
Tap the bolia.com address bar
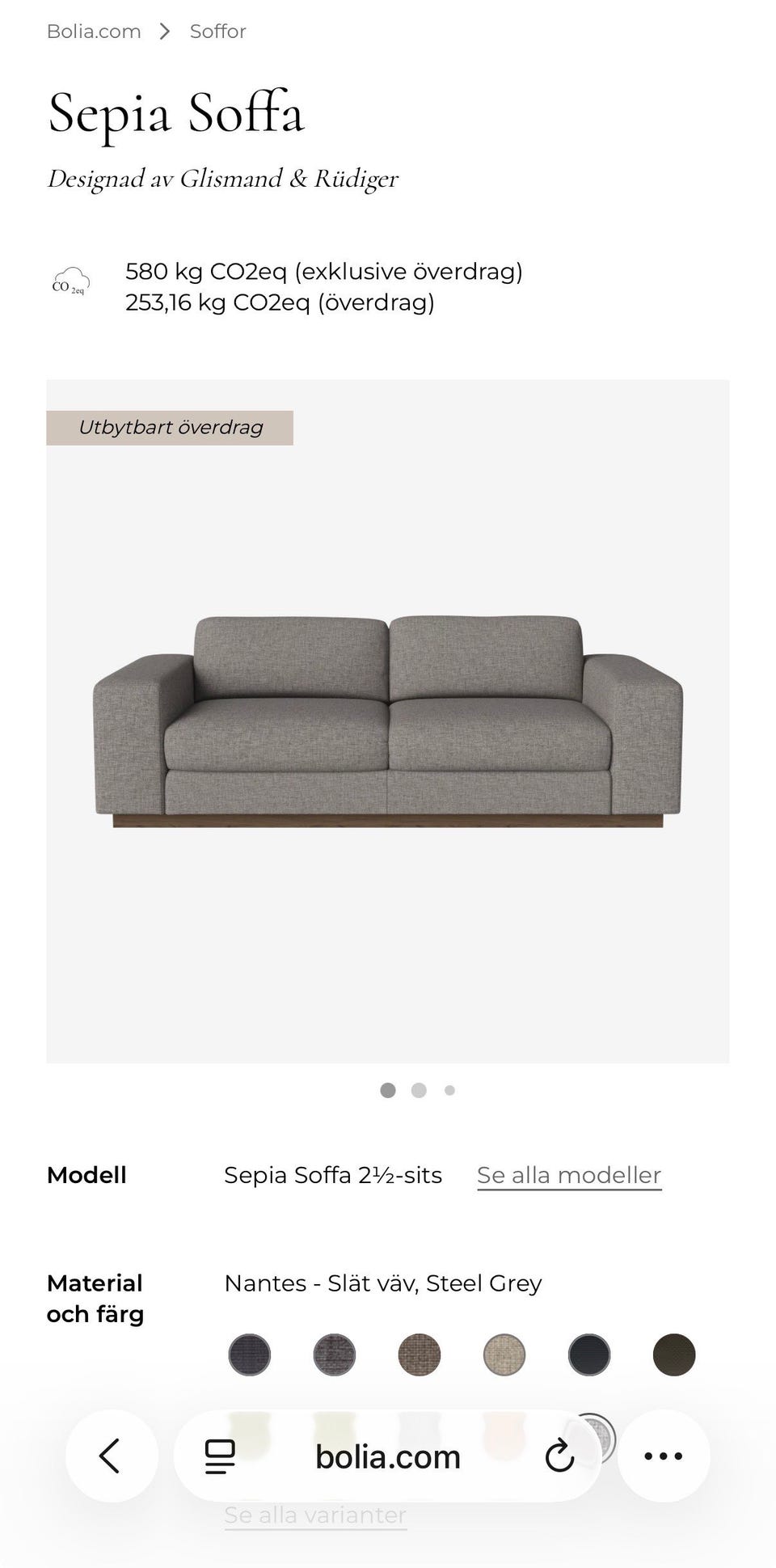[388, 1456]
